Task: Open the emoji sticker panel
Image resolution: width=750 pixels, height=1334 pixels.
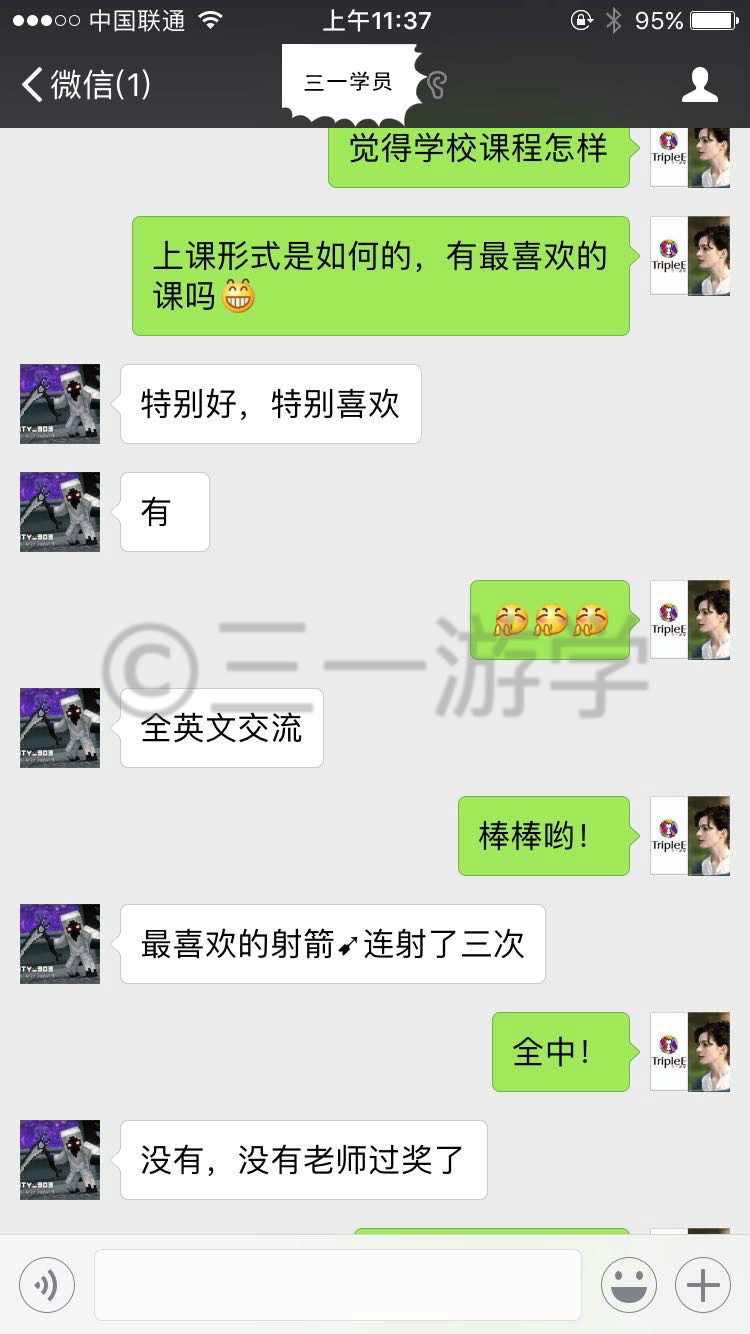Action: (629, 1285)
